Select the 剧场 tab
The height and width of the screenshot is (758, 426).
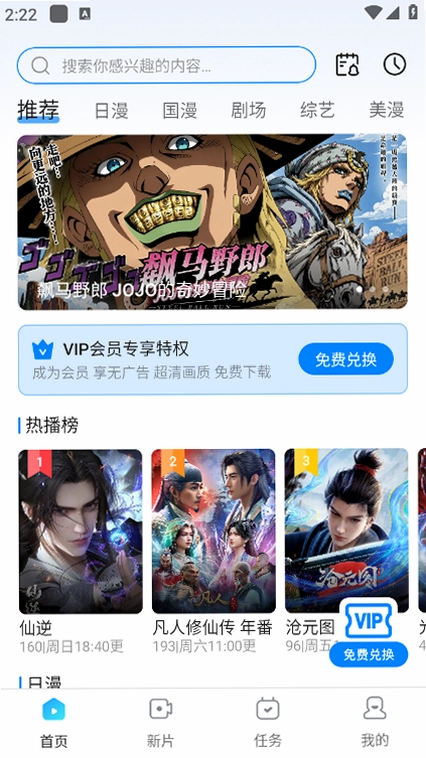[249, 110]
